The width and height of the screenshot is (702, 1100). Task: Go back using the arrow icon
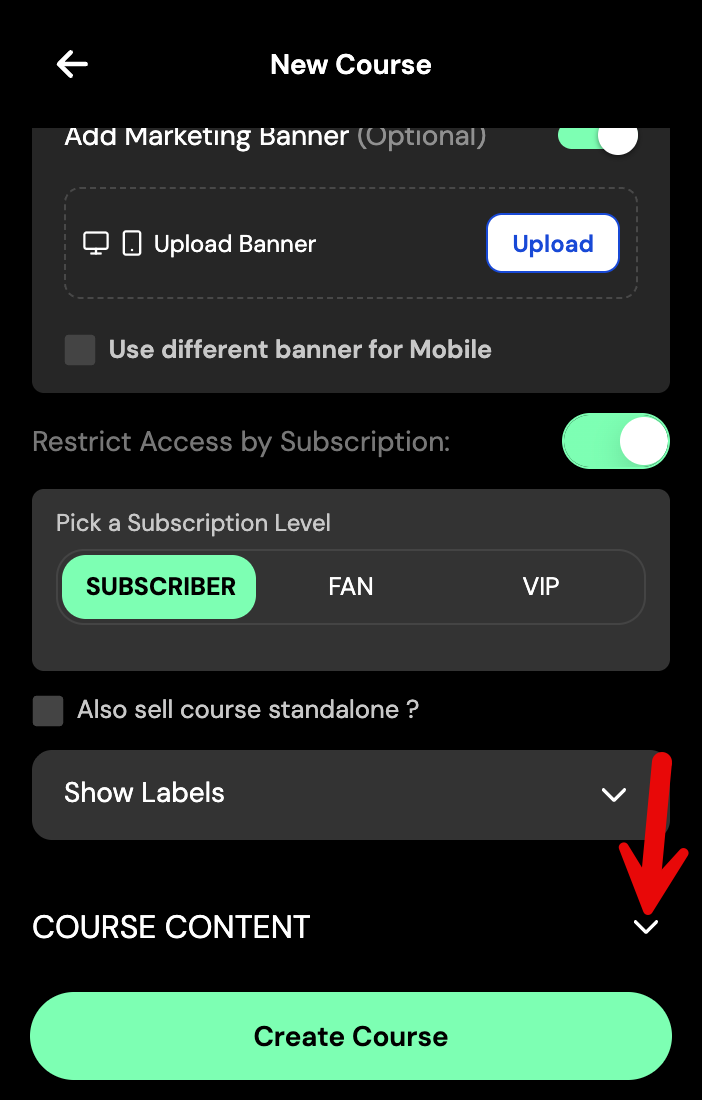click(x=72, y=65)
